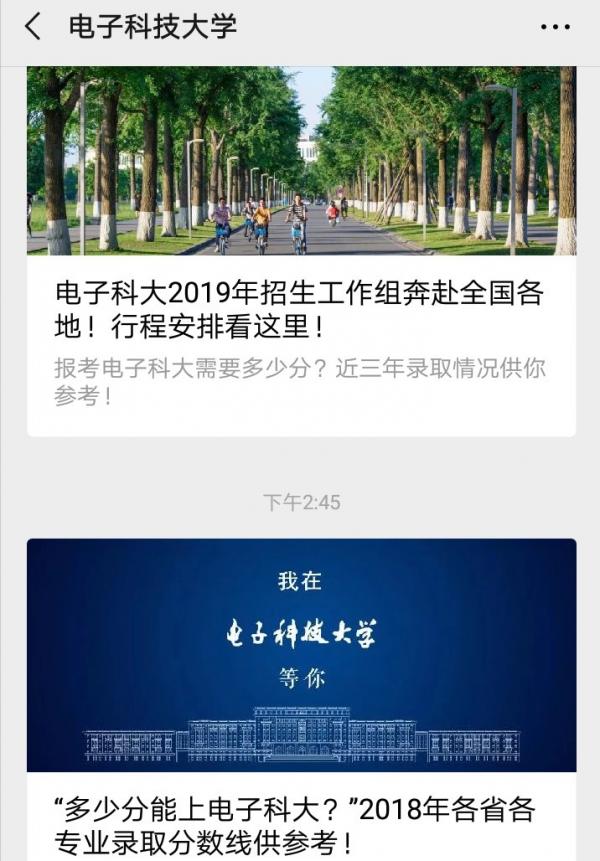600x861 pixels.
Task: Open article about 2019年招生工作组 行程安排
Action: tap(300, 311)
